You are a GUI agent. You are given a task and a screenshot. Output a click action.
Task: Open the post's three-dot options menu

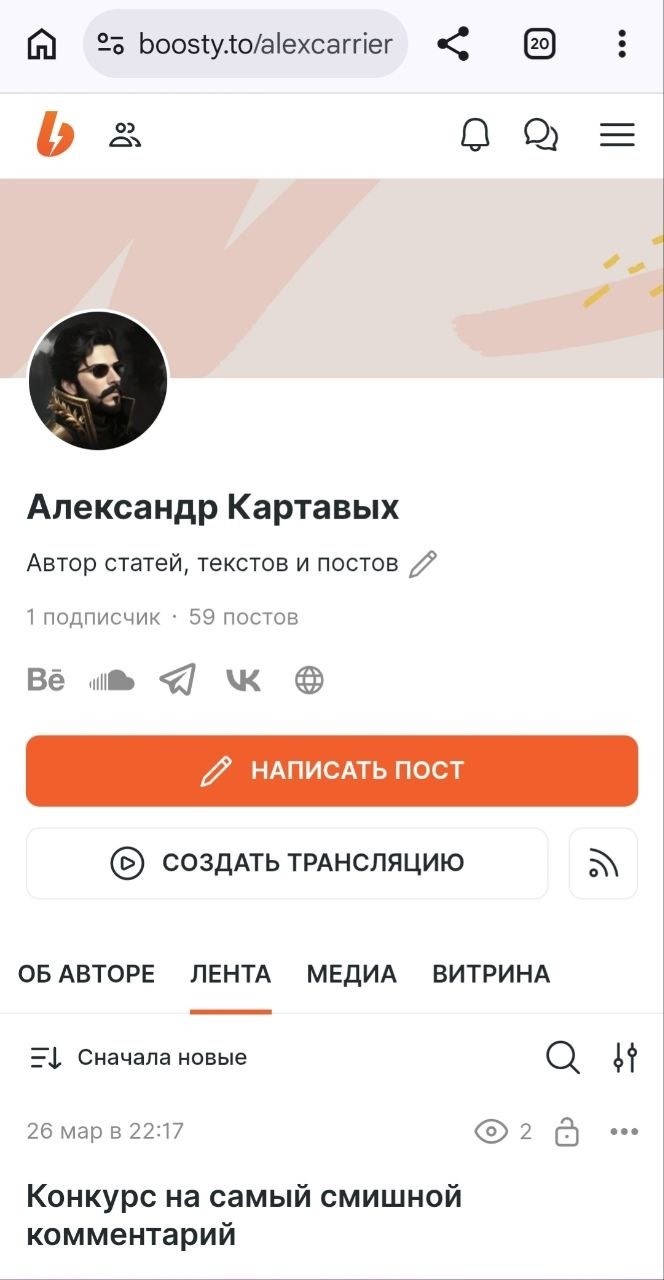click(x=624, y=1132)
